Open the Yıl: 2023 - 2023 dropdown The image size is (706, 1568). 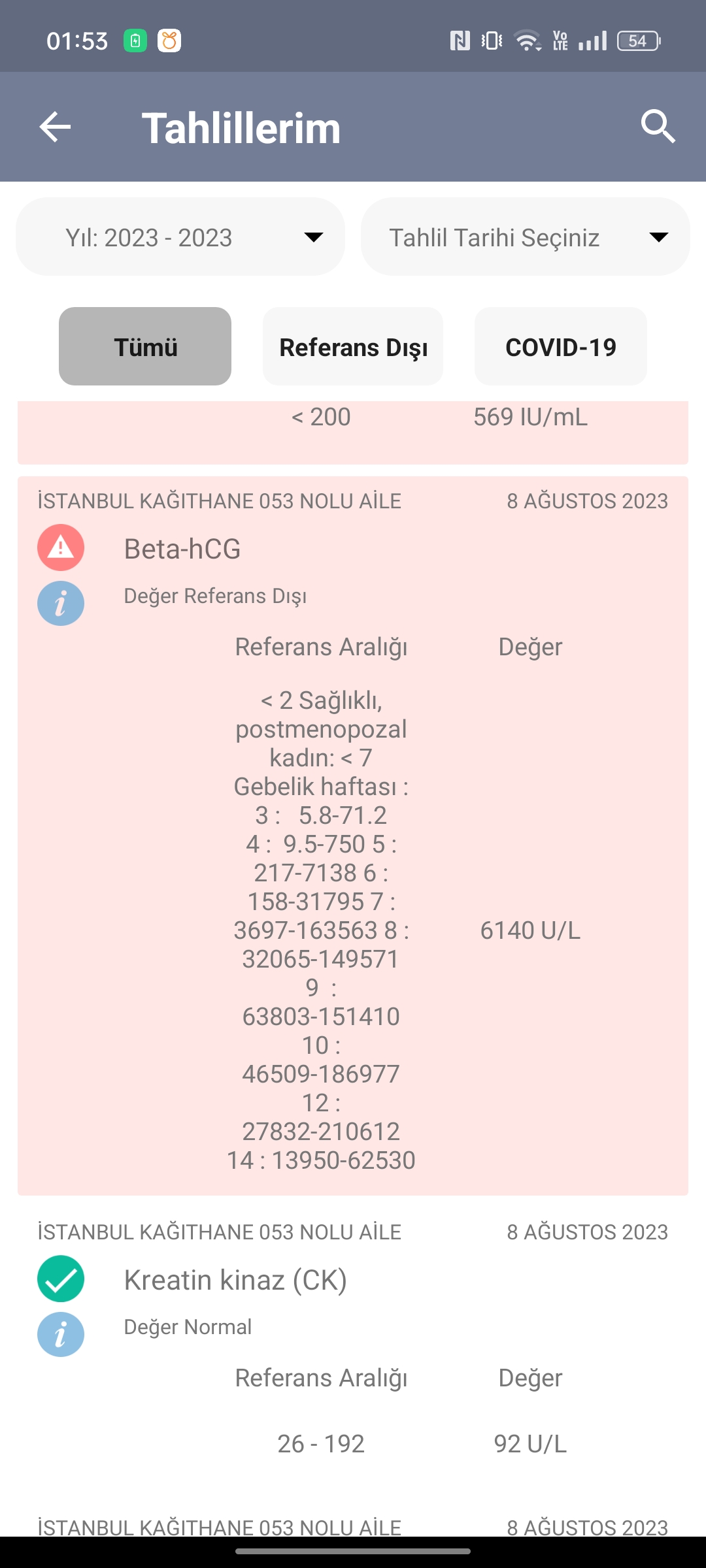pos(179,237)
